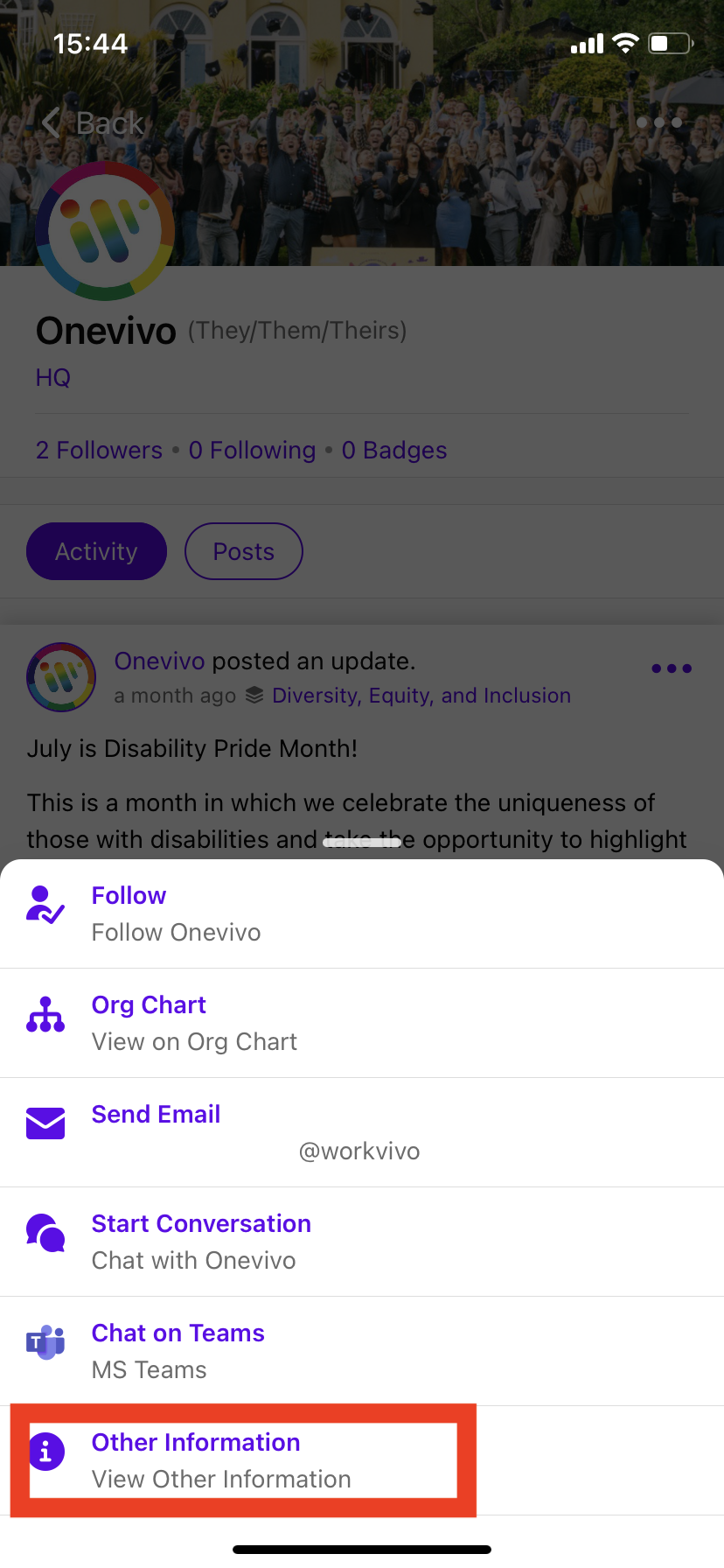Open the 0 Following list
Viewport: 724px width, 1568px height.
pos(252,450)
